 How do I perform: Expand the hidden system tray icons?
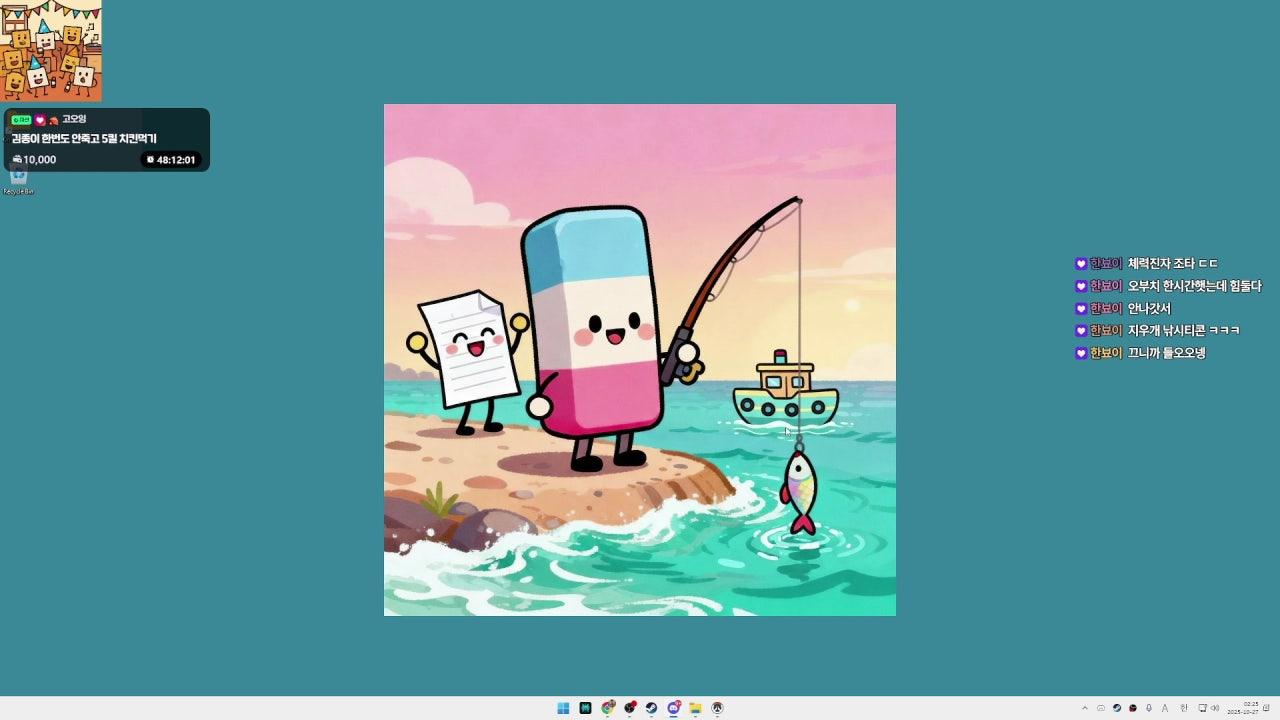click(1085, 708)
